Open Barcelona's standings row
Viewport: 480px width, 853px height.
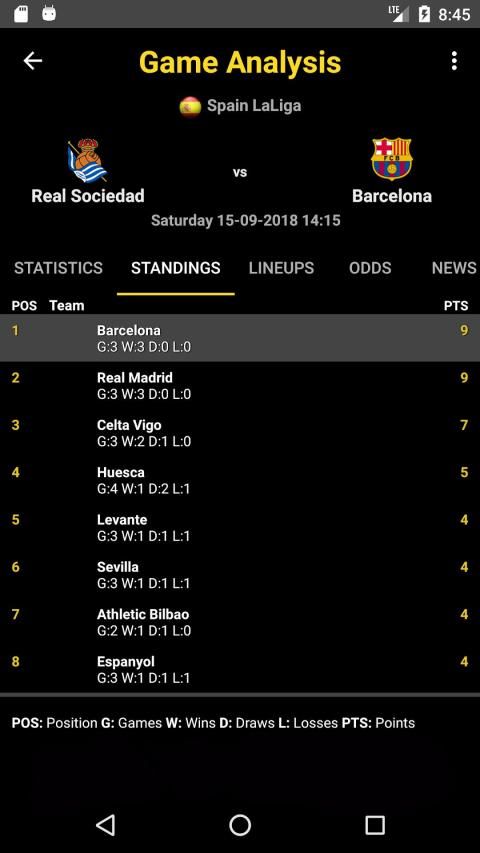coord(240,338)
